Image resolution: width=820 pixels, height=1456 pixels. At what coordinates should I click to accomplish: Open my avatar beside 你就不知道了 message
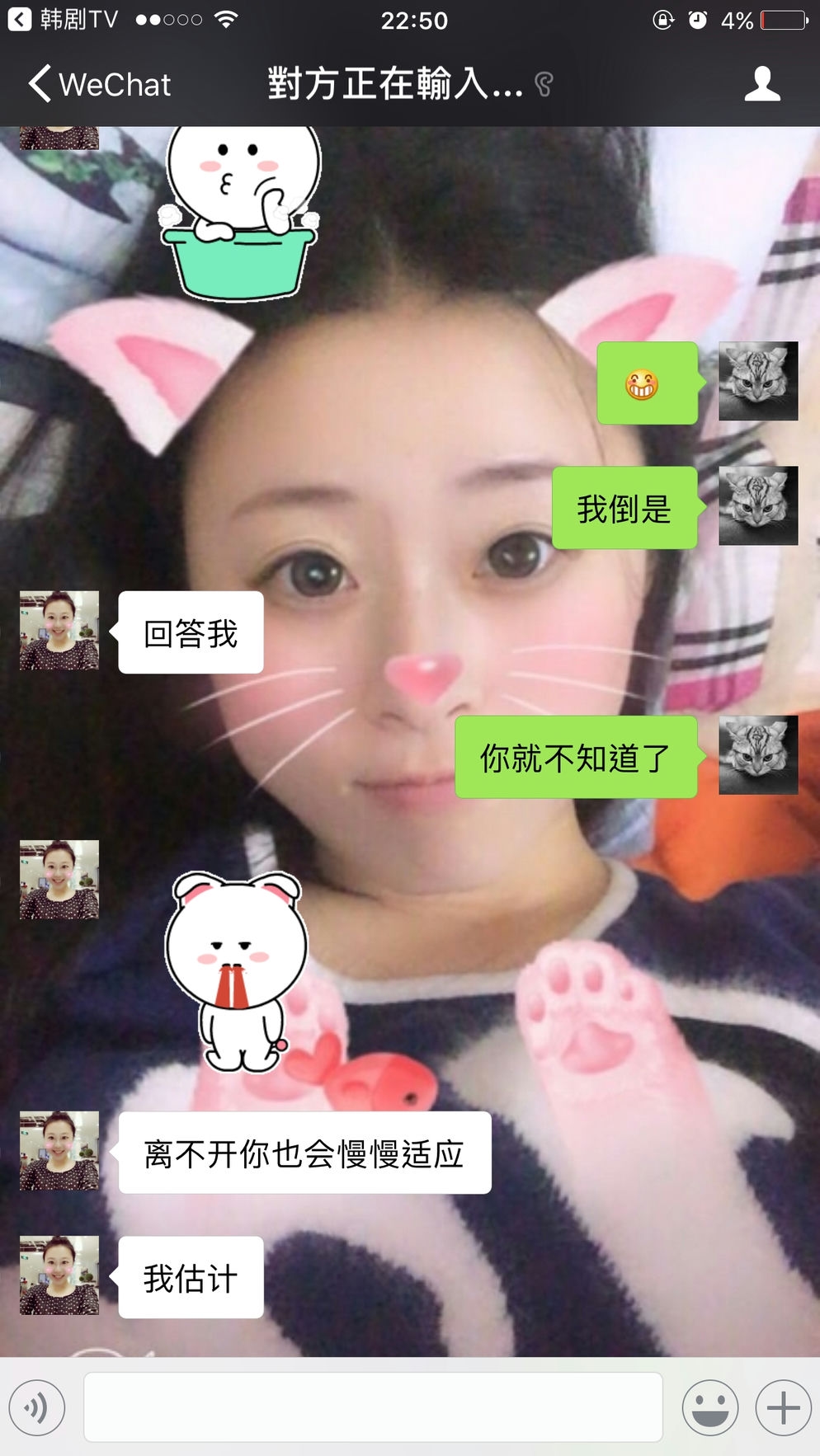(758, 755)
